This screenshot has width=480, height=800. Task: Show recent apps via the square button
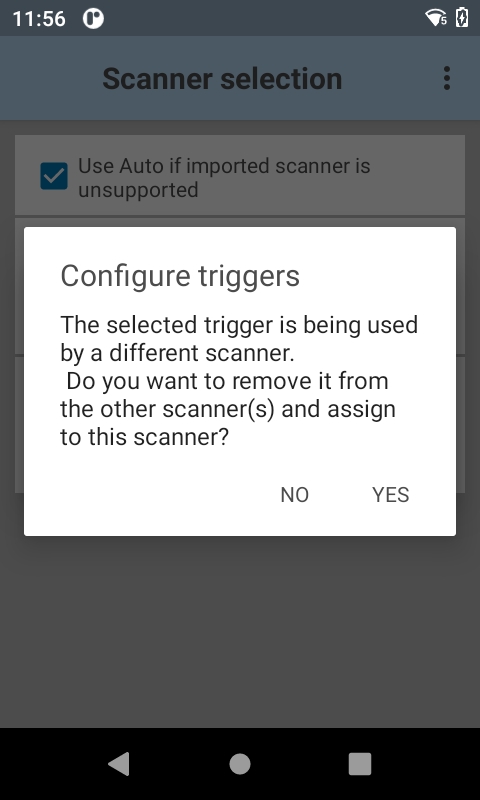[x=360, y=764]
